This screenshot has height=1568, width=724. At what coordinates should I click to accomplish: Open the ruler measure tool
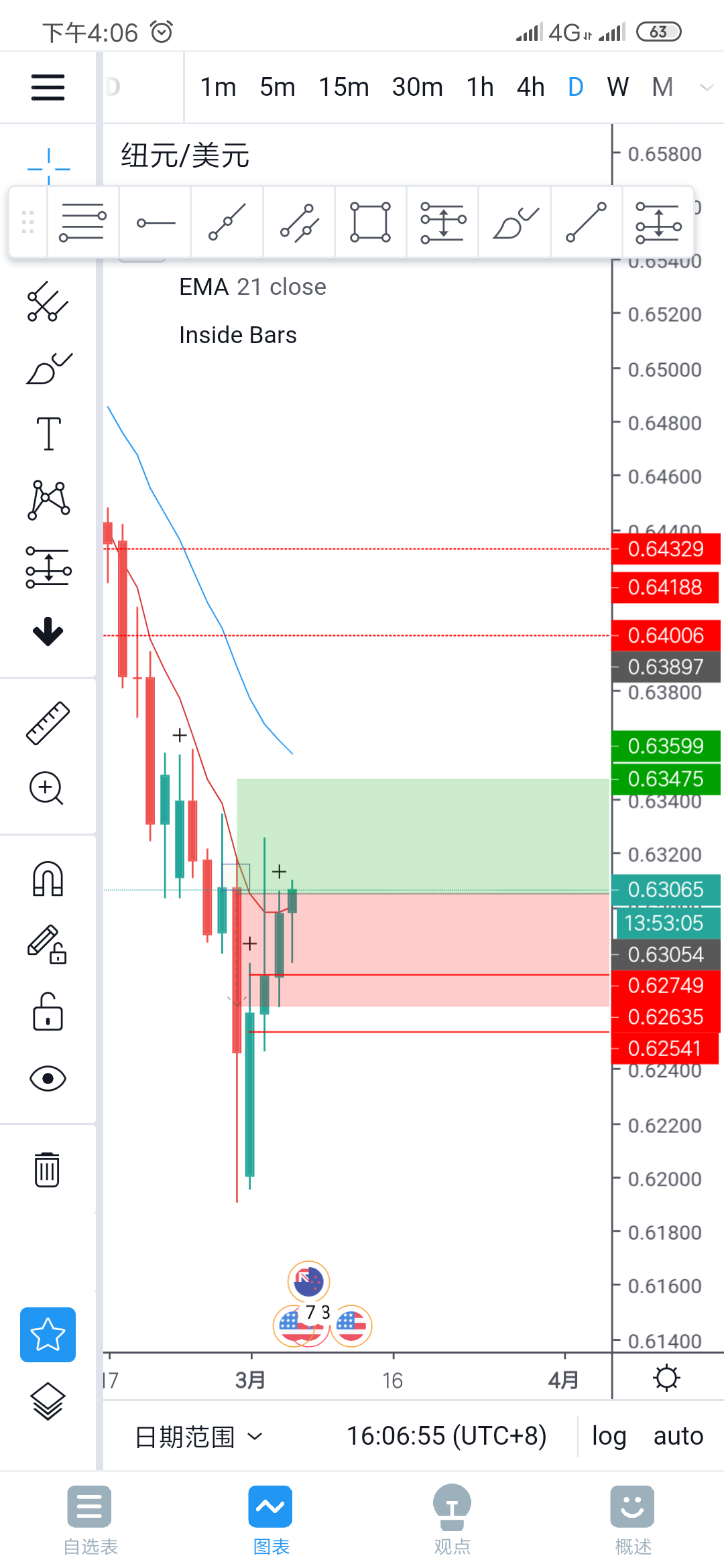click(48, 723)
